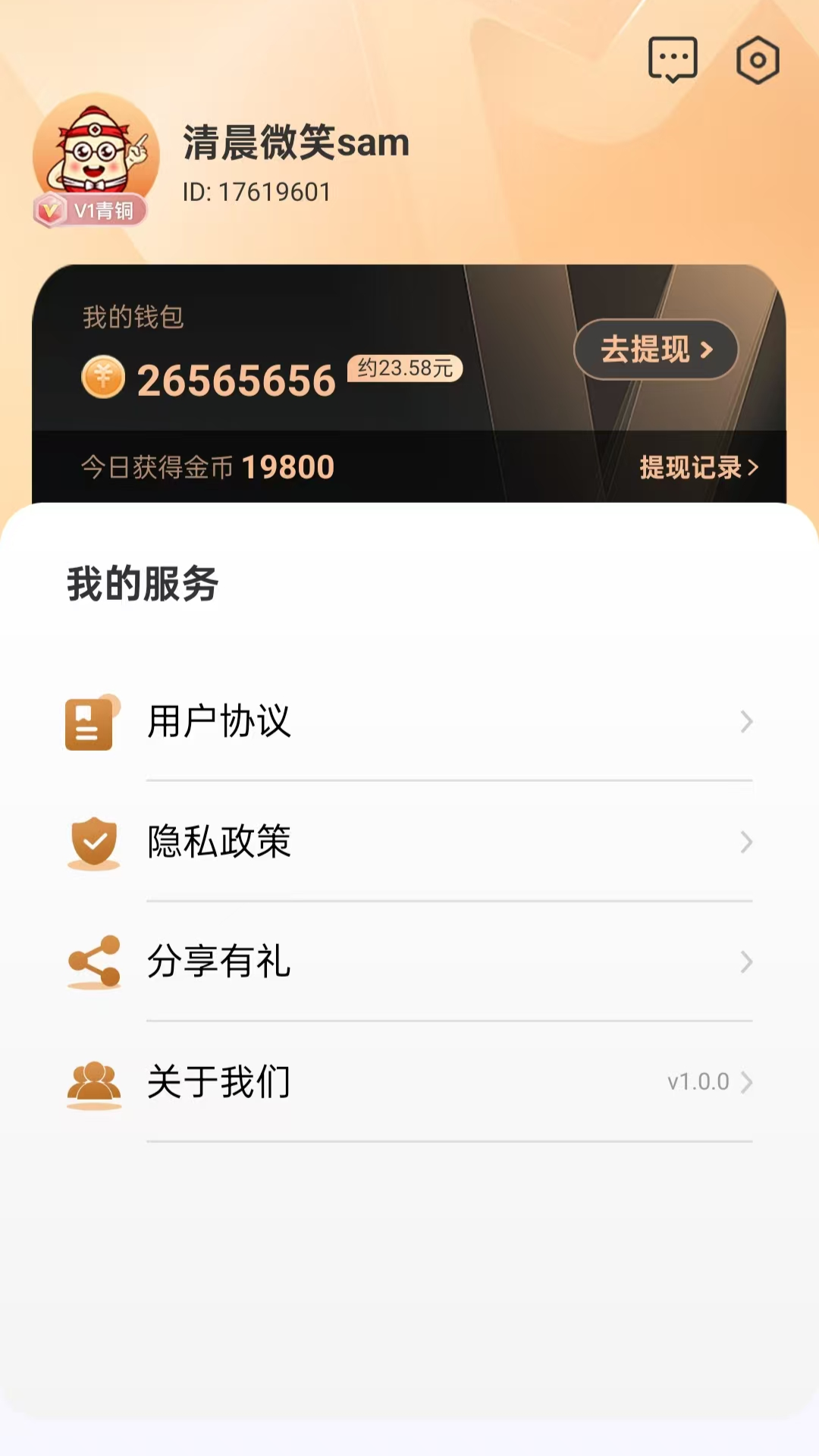Click today's coins count 19800
The height and width of the screenshot is (1456, 819).
tap(287, 467)
